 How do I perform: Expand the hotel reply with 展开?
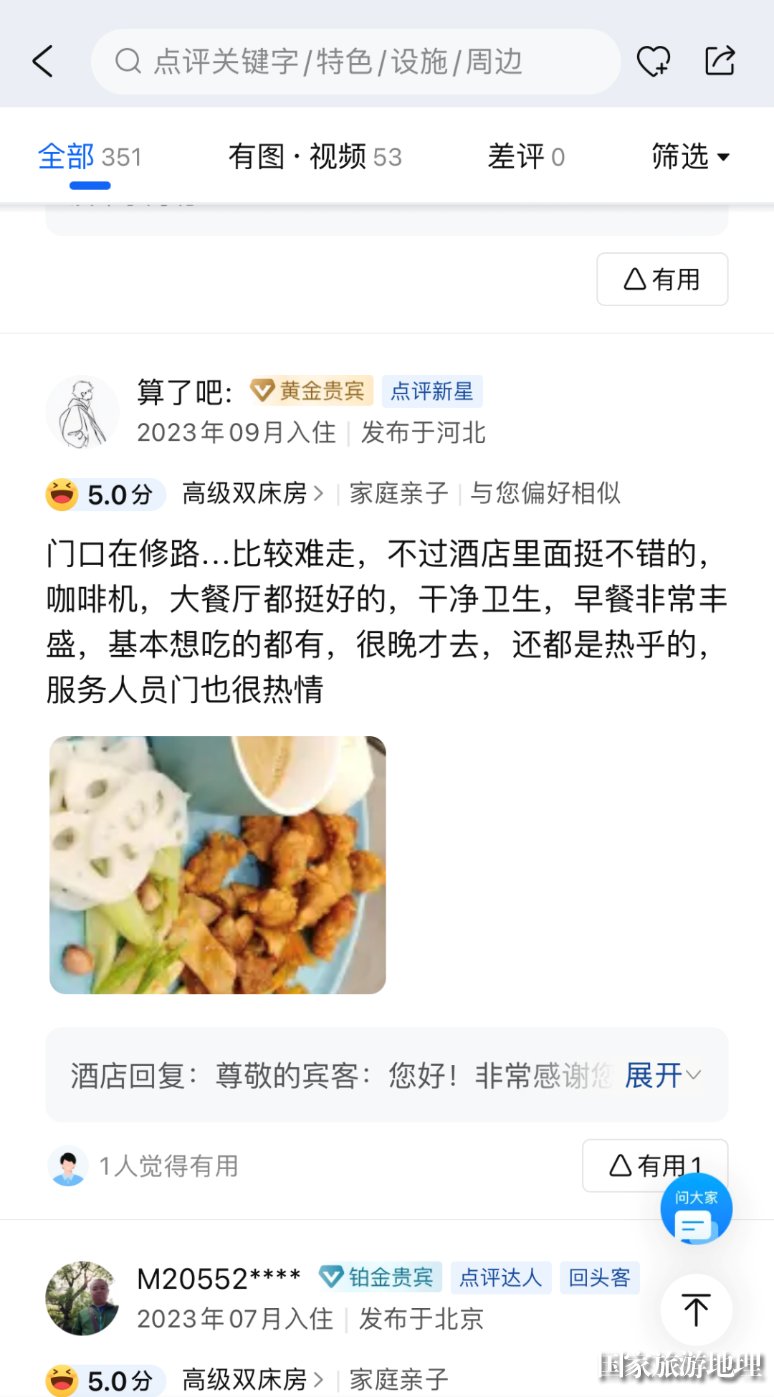point(662,1076)
